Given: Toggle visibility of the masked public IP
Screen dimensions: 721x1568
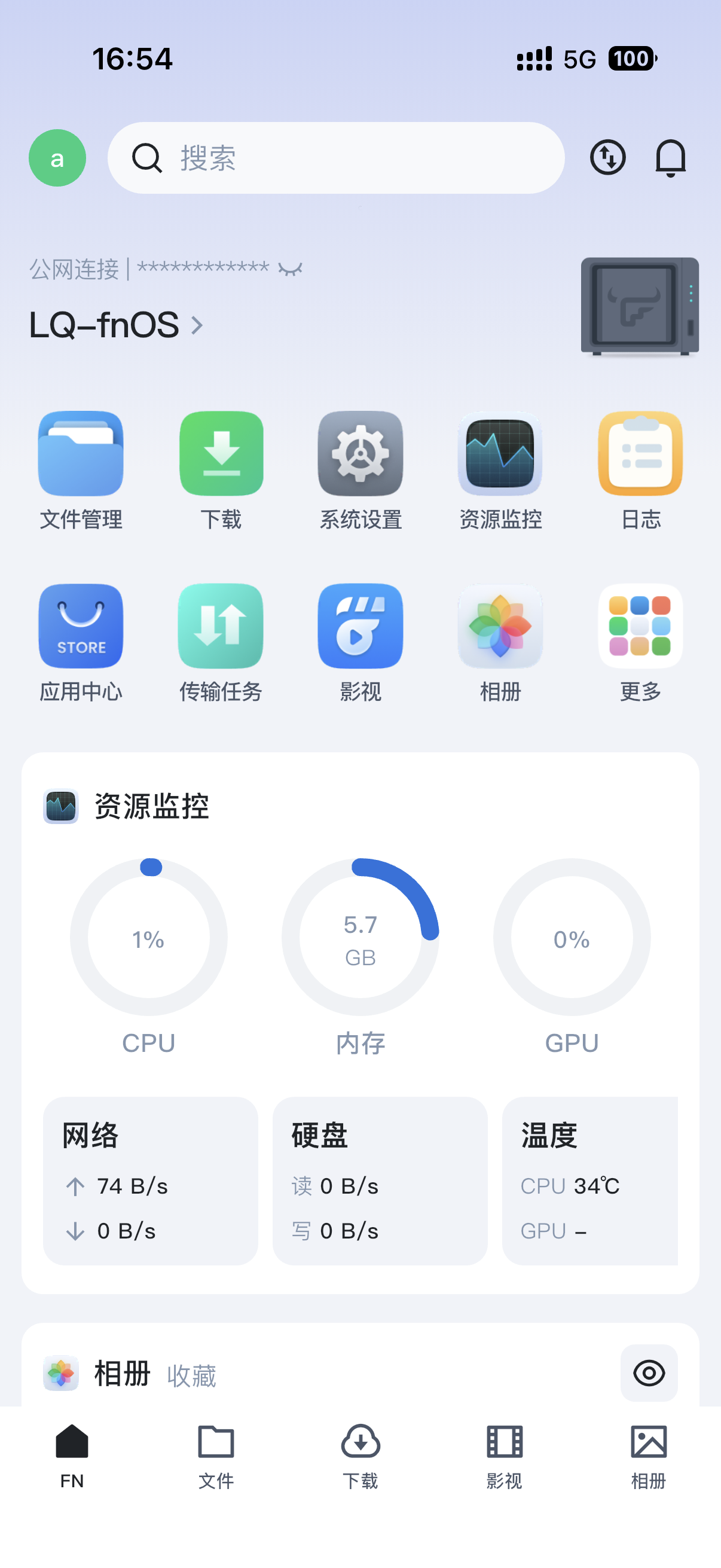Looking at the screenshot, I should tap(291, 268).
